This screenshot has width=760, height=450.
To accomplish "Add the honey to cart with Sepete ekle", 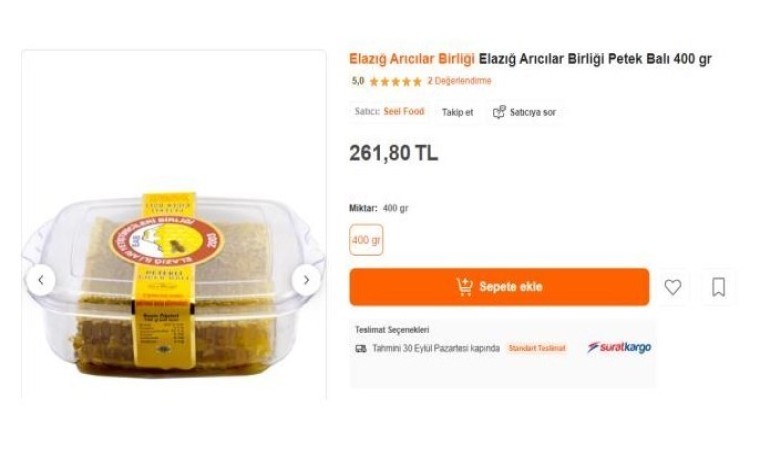I will [x=499, y=287].
